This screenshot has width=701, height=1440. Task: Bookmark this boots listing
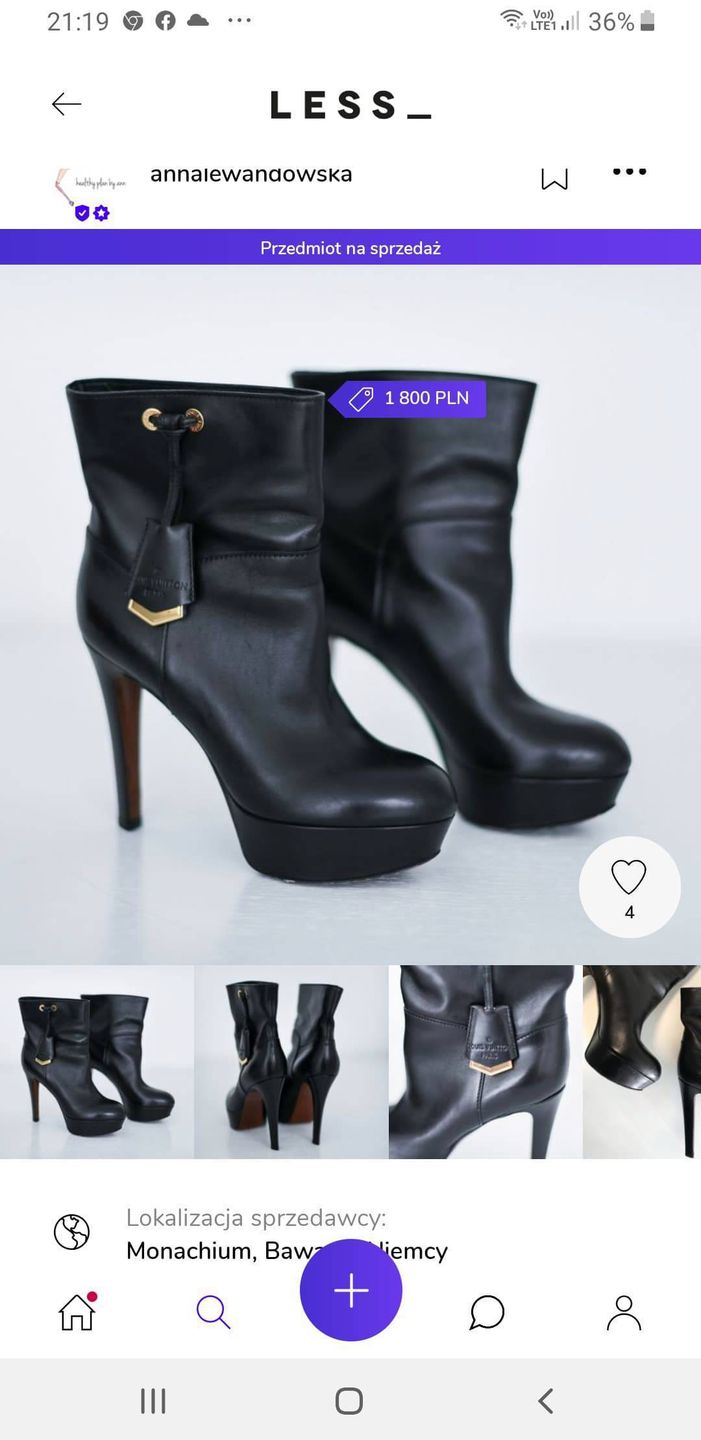554,179
